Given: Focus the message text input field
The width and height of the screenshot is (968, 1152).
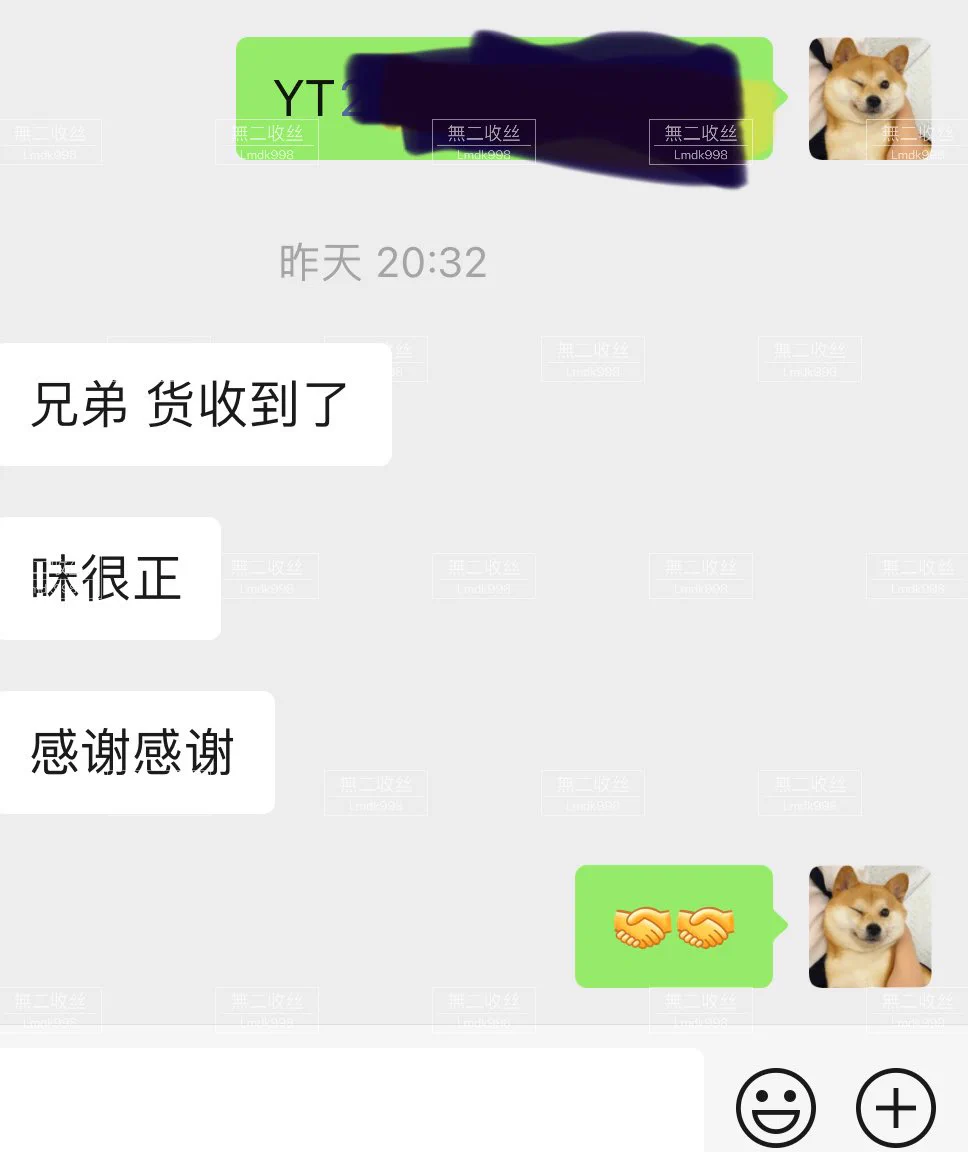Looking at the screenshot, I should tap(350, 1100).
